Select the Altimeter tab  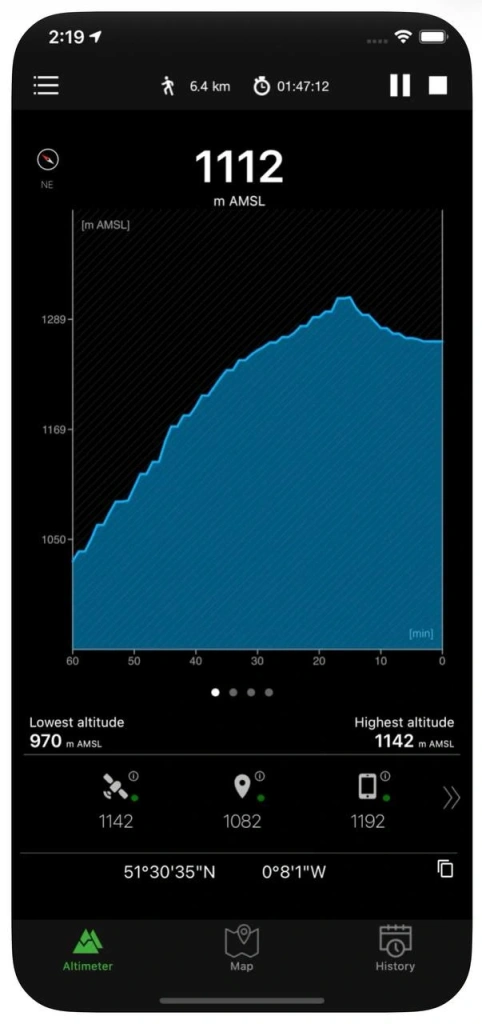(88, 950)
